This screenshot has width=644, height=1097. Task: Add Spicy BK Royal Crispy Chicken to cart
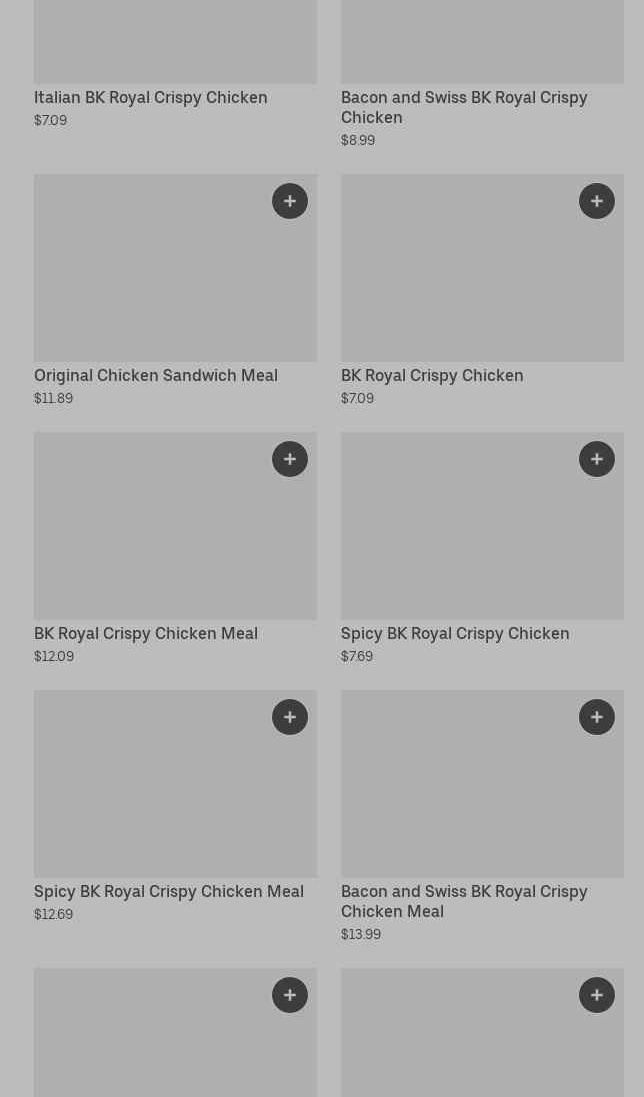[597, 459]
